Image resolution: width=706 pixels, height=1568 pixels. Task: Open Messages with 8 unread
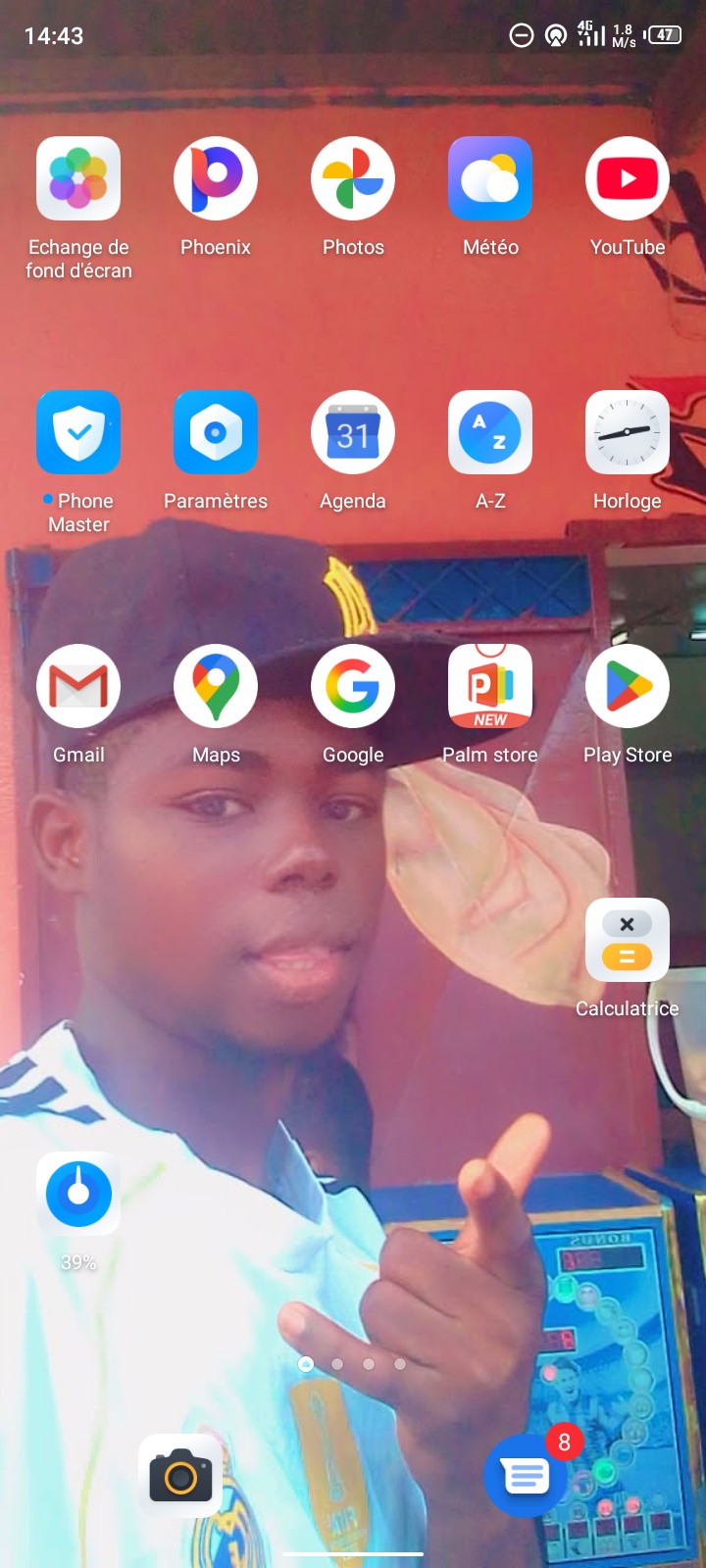[x=527, y=1476]
